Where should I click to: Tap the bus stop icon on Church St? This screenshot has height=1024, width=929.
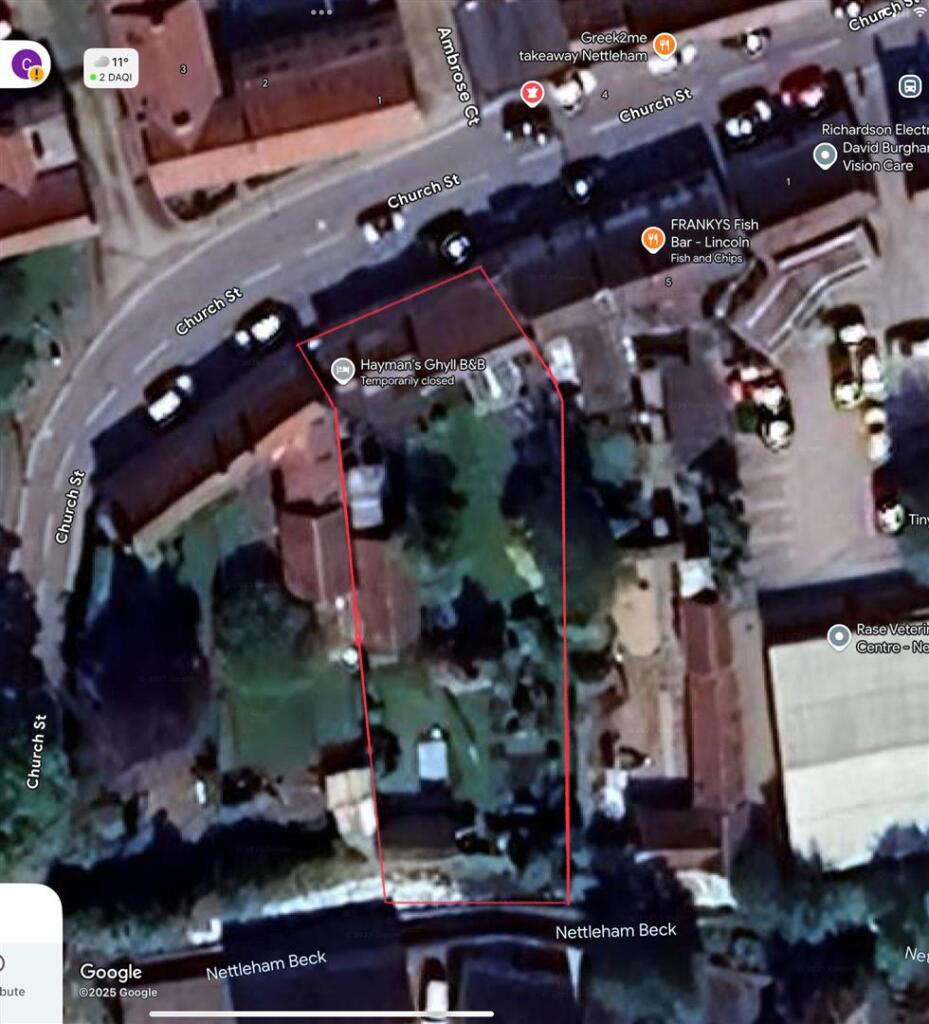click(910, 85)
